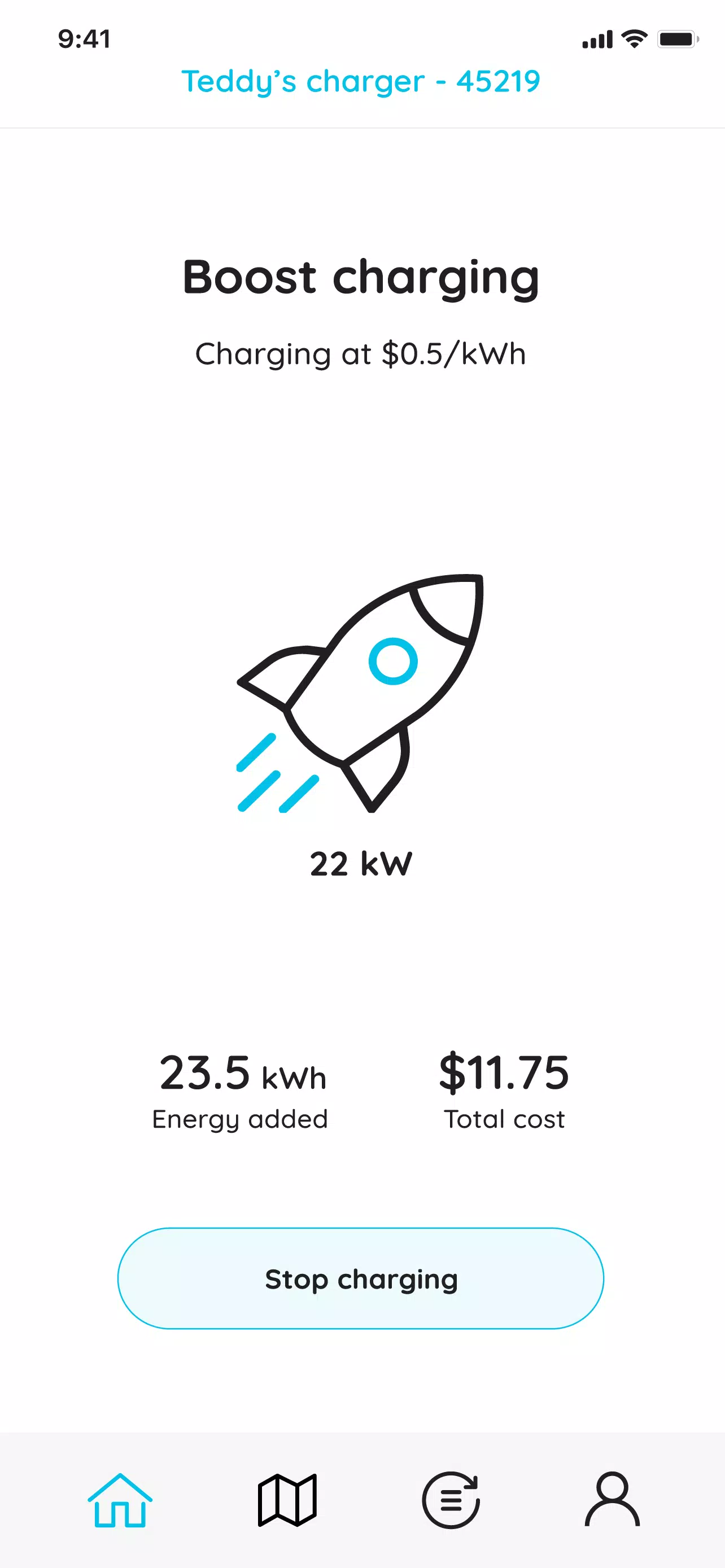Tap the 9:41 clock in status bar
725x1568 pixels.
pos(84,38)
